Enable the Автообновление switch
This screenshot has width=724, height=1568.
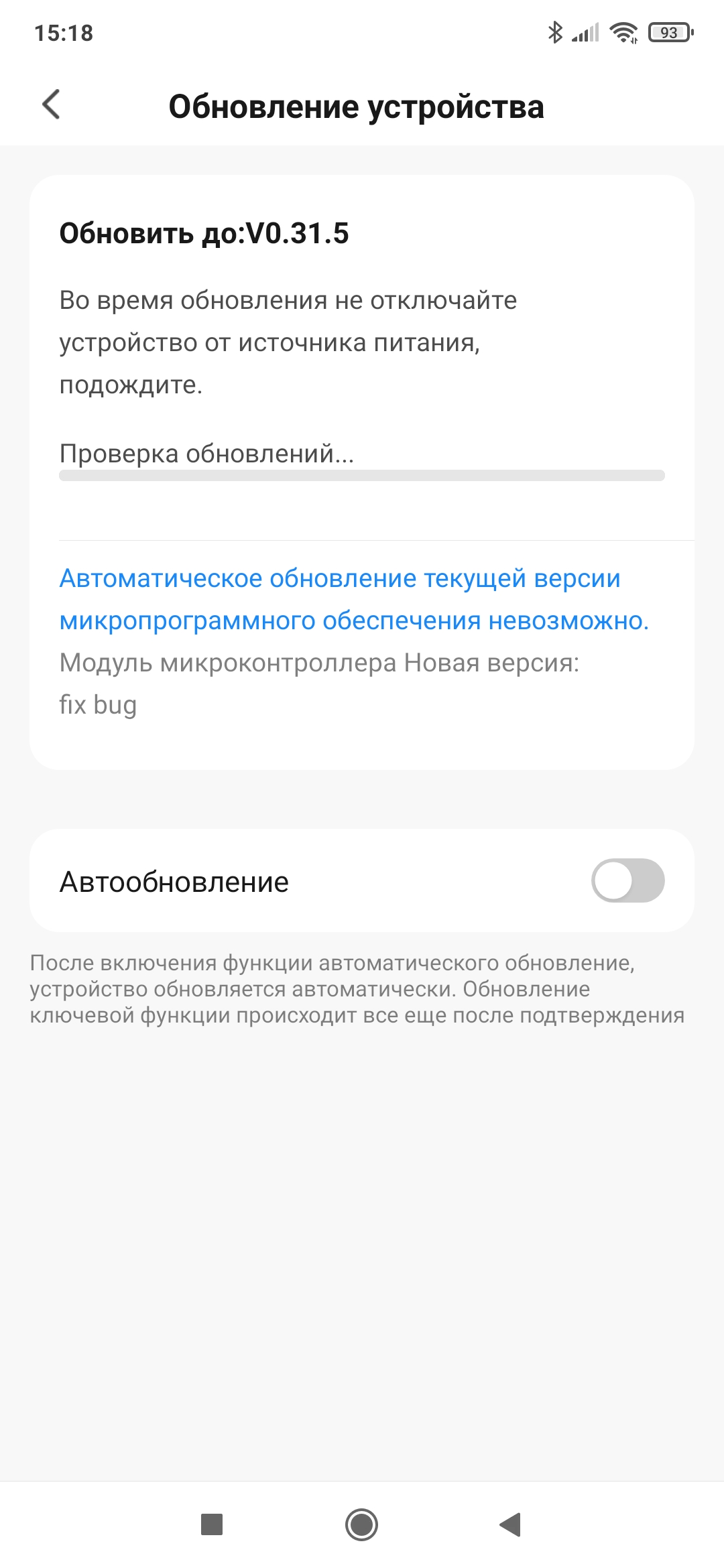coord(627,880)
